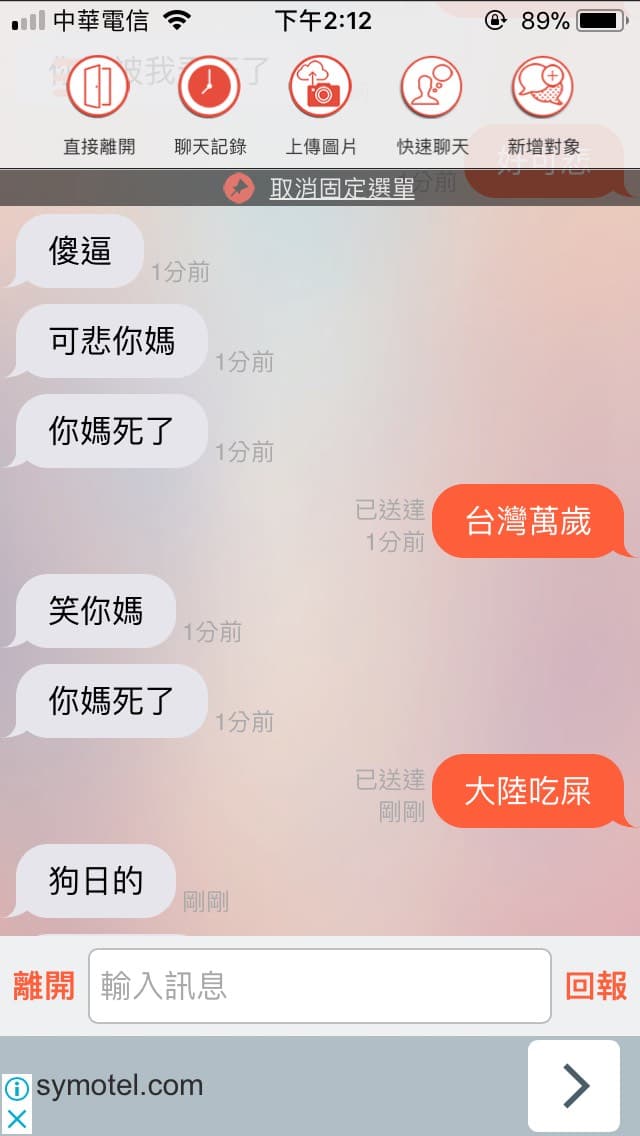Tap 回報 to report this user
The width and height of the screenshot is (640, 1136).
click(596, 986)
